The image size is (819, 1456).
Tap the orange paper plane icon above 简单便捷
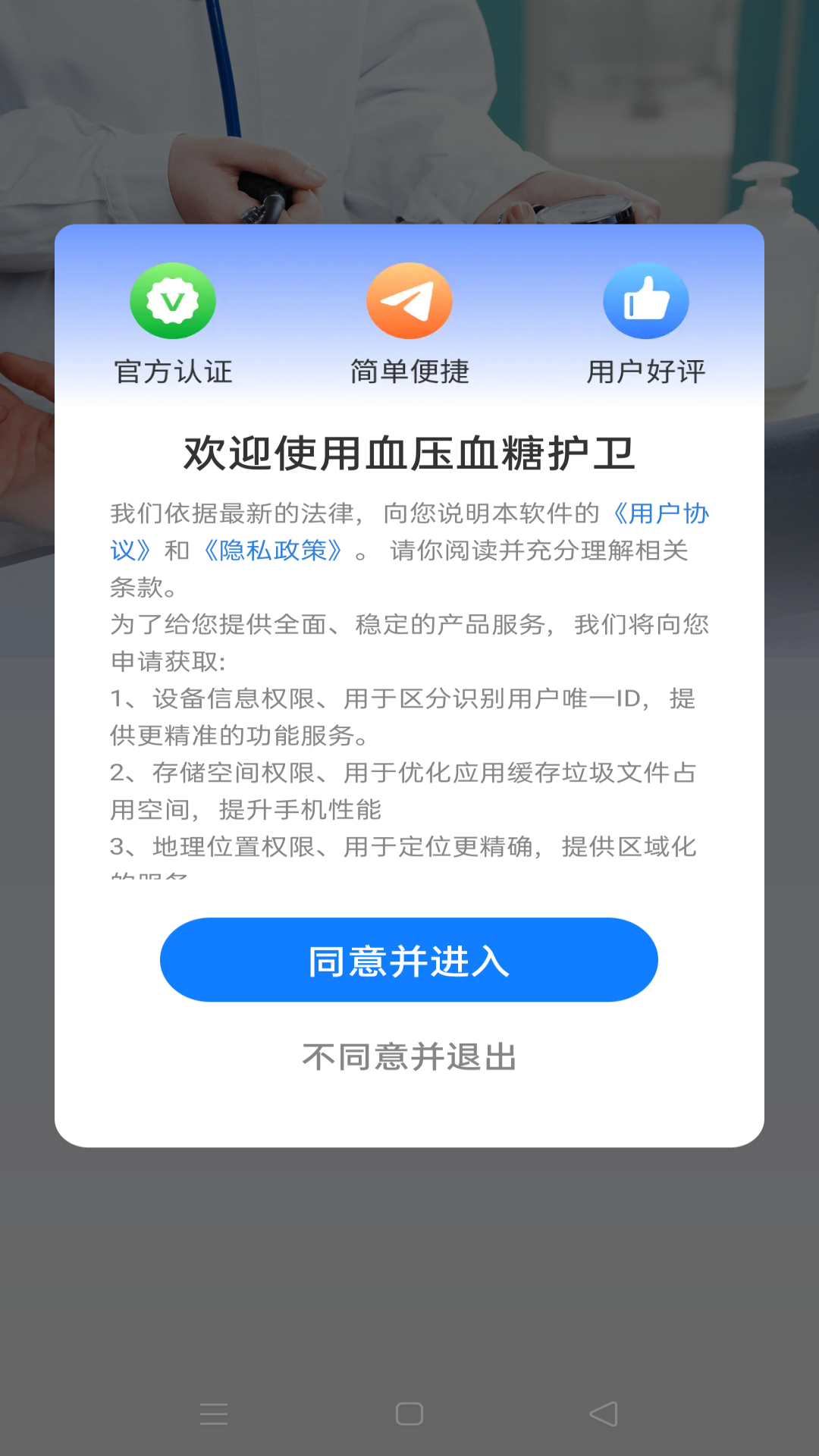(409, 300)
